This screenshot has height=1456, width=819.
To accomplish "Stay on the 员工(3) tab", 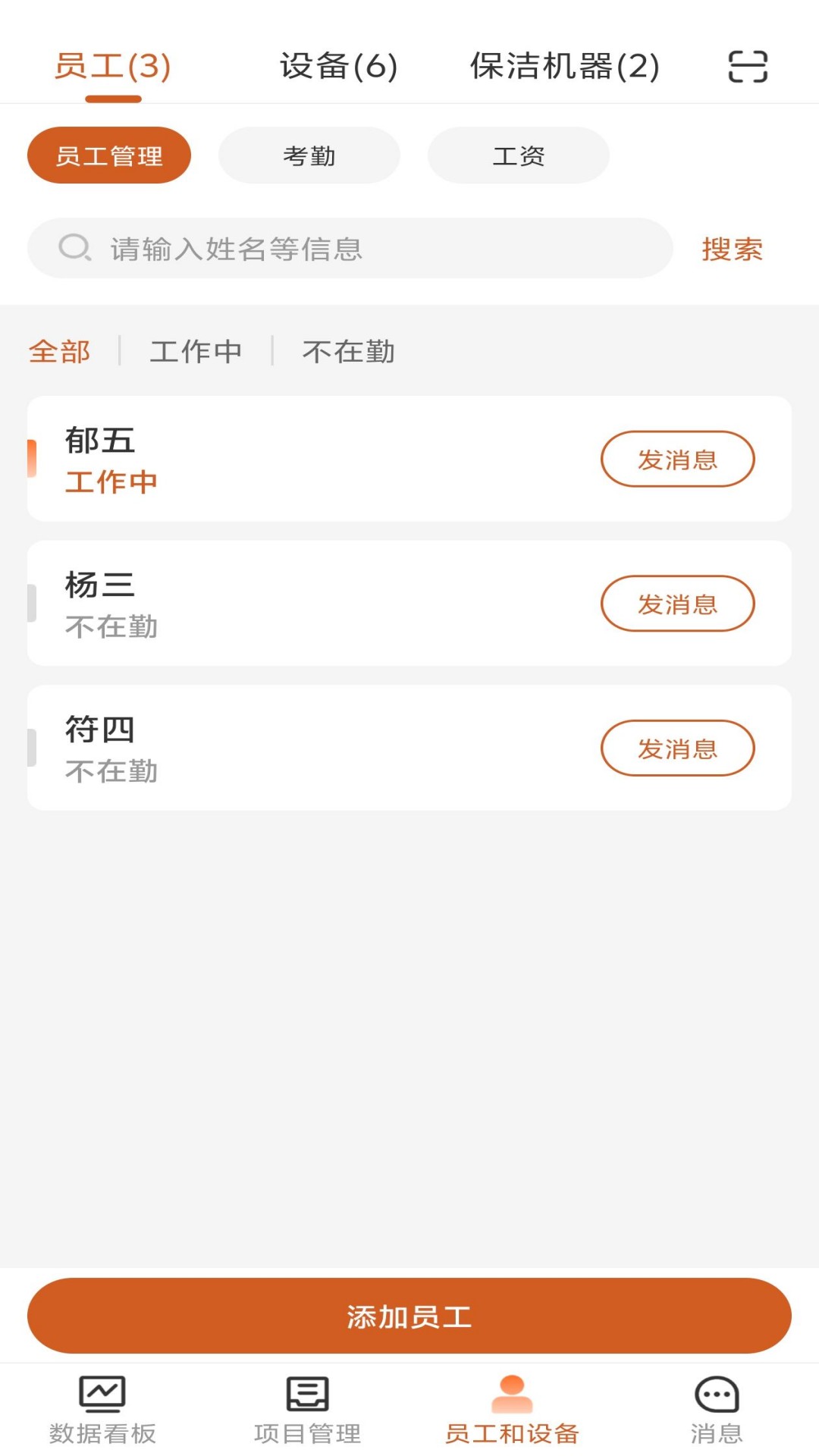I will coord(112,67).
